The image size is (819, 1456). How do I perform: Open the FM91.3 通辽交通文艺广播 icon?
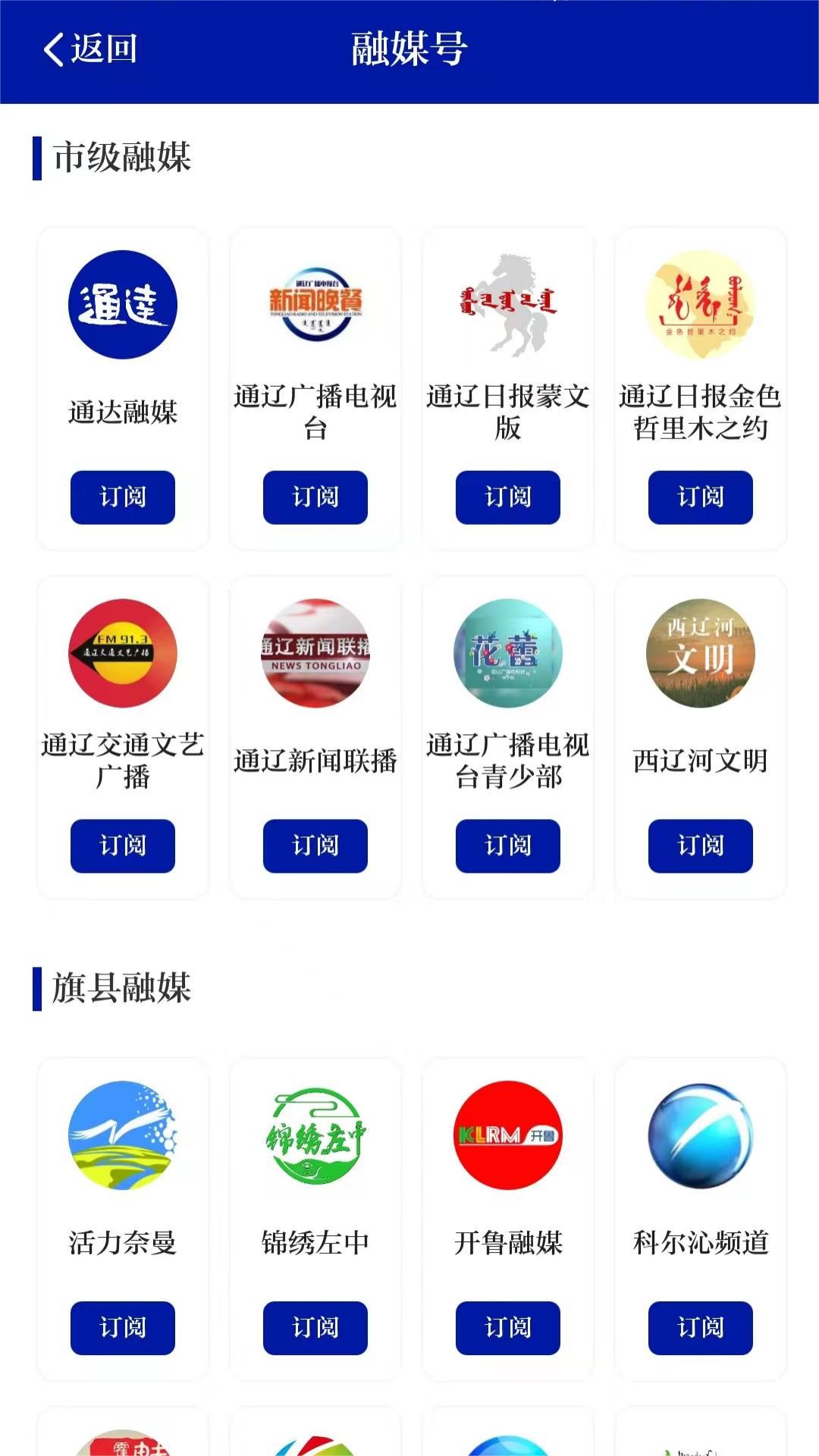pyautogui.click(x=122, y=654)
